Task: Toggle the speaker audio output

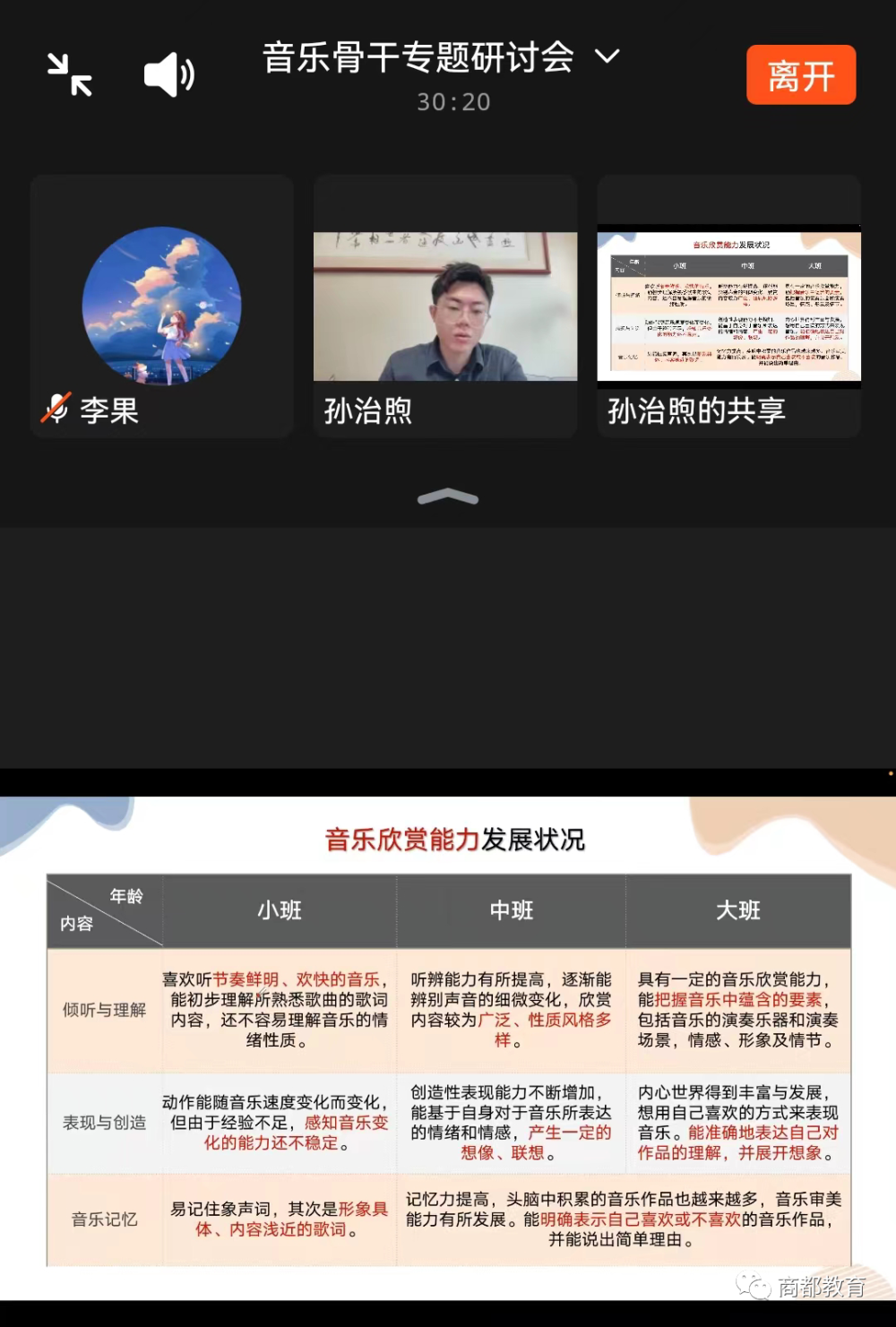Action: [x=168, y=74]
